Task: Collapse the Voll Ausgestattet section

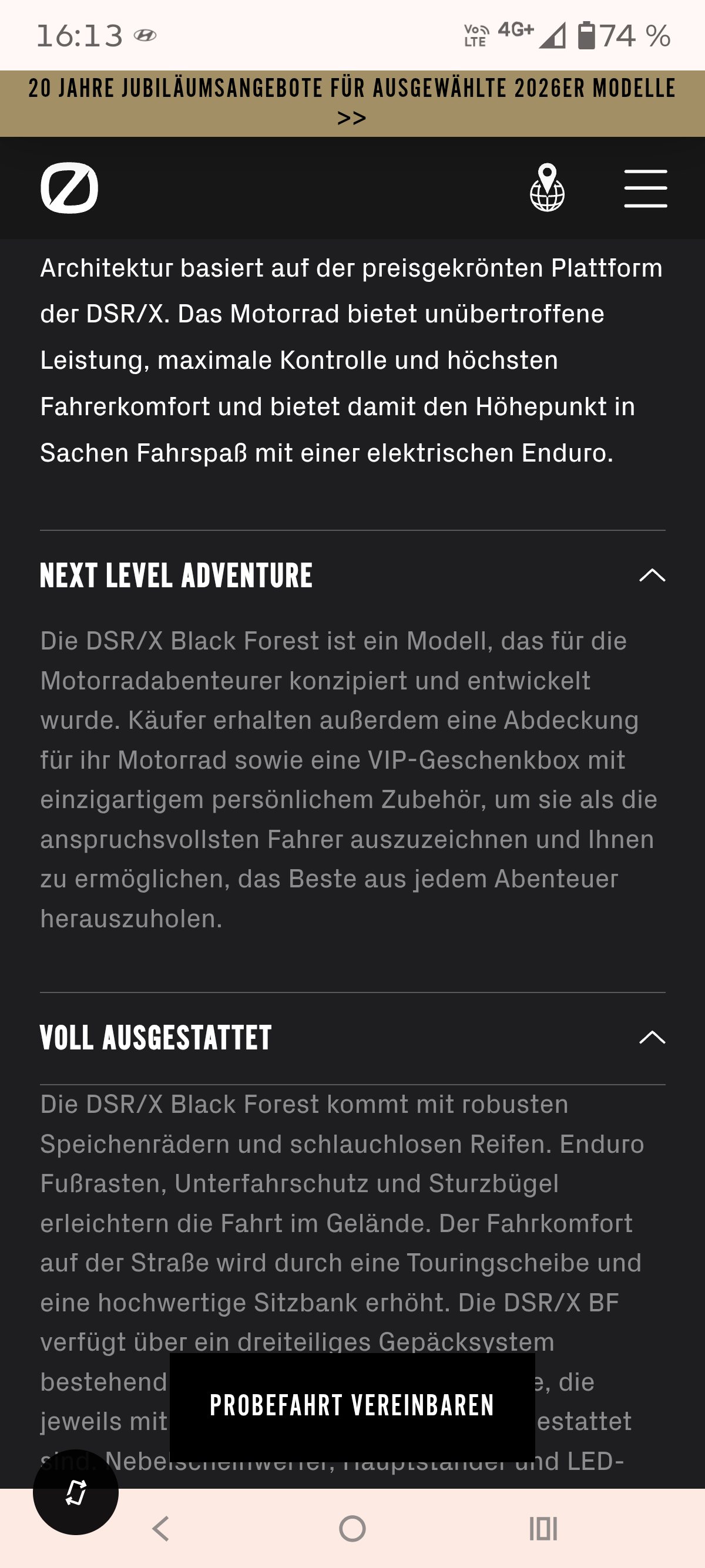Action: [652, 1037]
